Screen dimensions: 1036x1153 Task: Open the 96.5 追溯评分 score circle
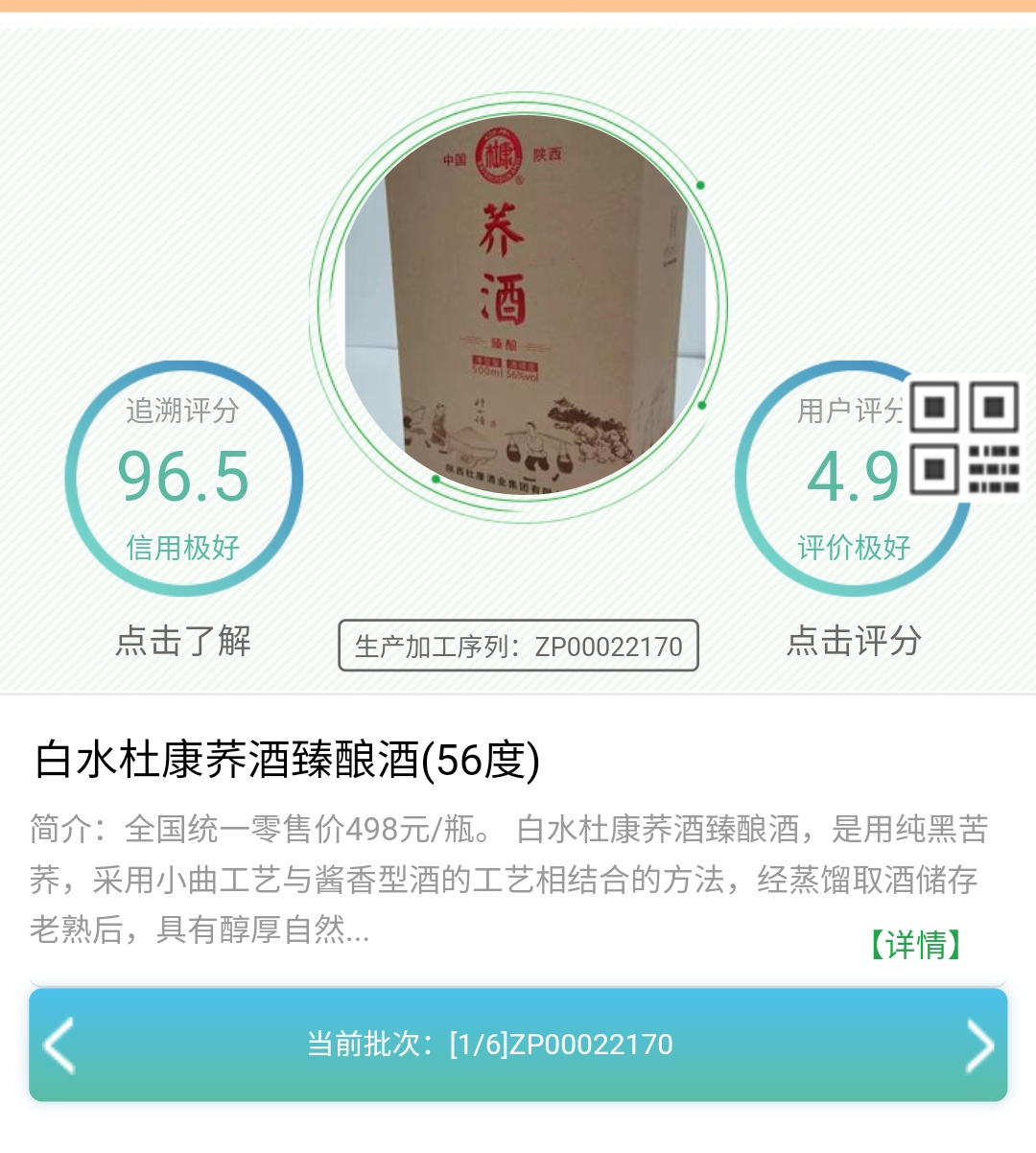pyautogui.click(x=183, y=478)
